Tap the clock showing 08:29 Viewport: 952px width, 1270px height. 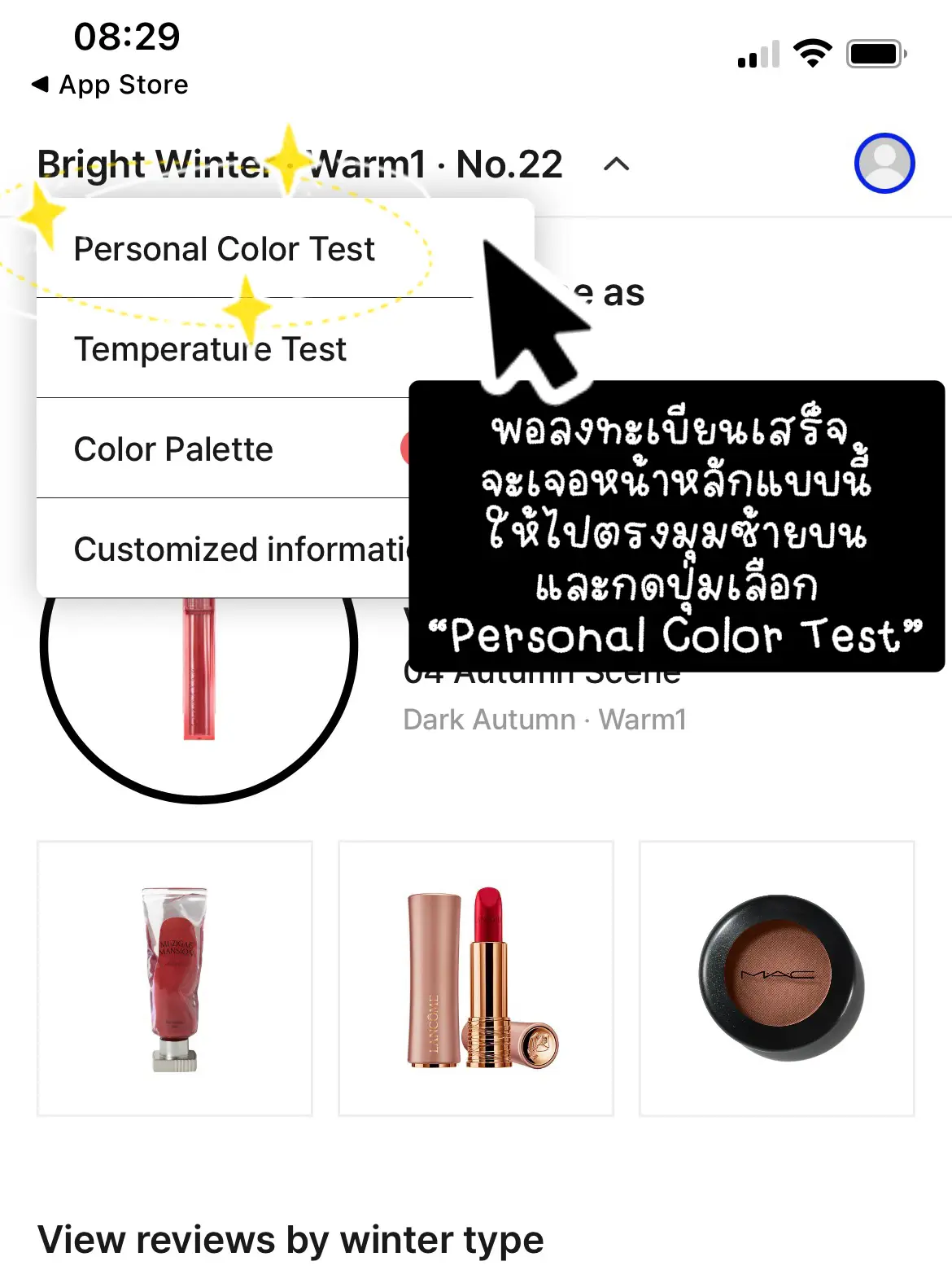pos(126,35)
